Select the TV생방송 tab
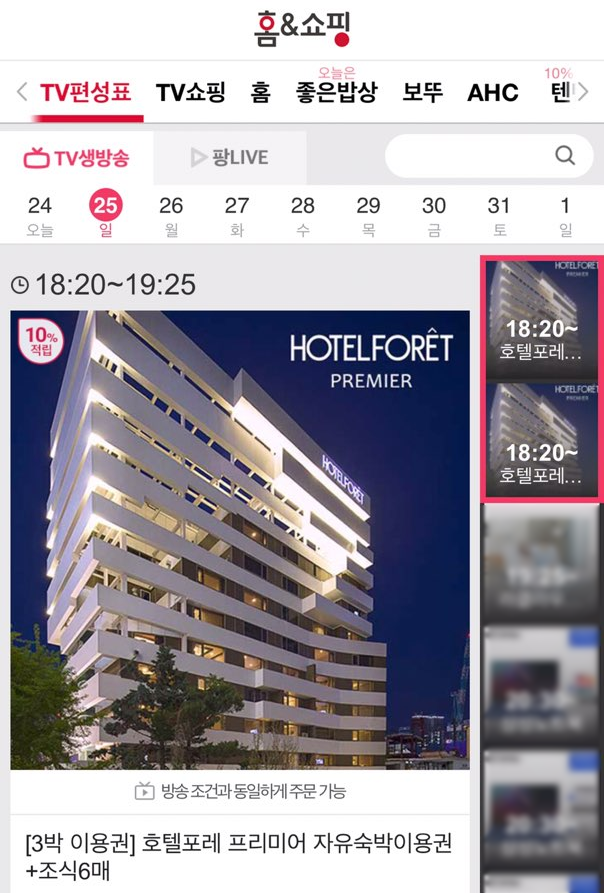This screenshot has width=604, height=893. pos(77,157)
